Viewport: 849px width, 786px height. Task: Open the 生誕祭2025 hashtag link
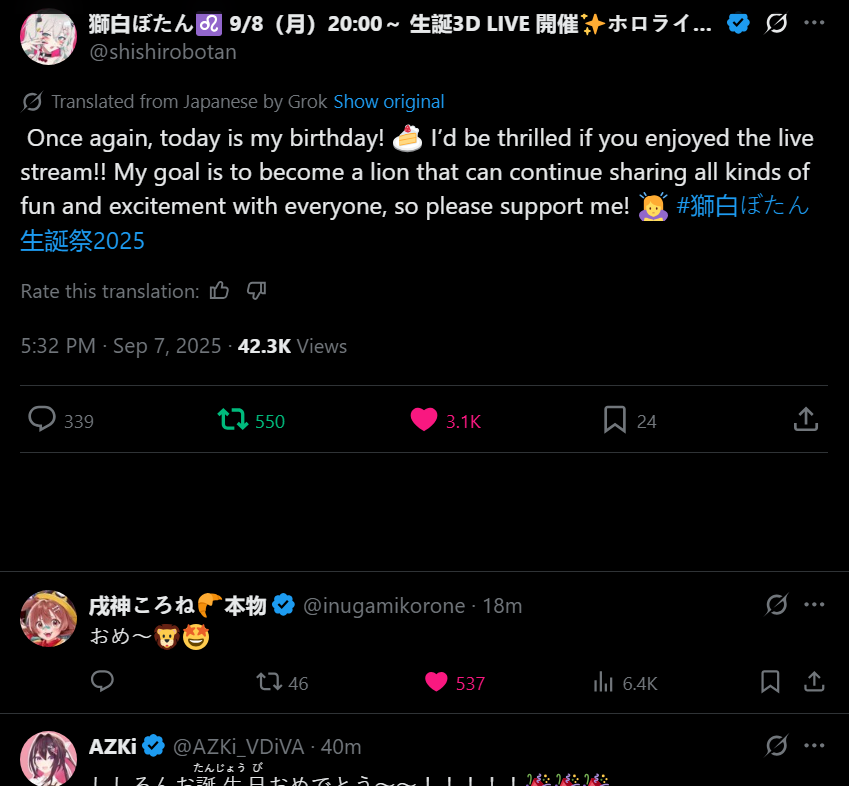click(x=82, y=241)
